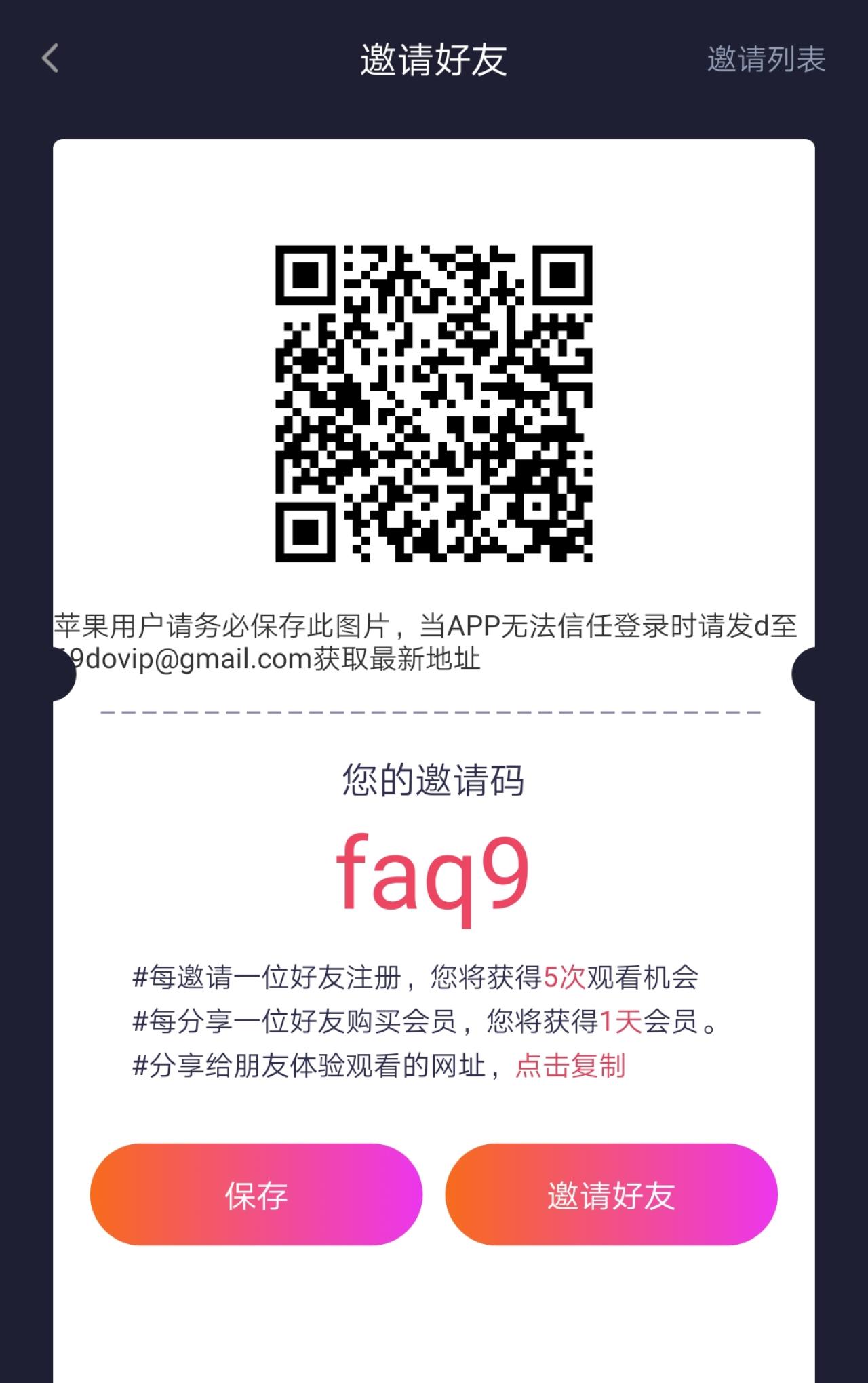Viewport: 868px width, 1383px height.
Task: Open the 邀请列表 invite list
Action: click(x=766, y=59)
